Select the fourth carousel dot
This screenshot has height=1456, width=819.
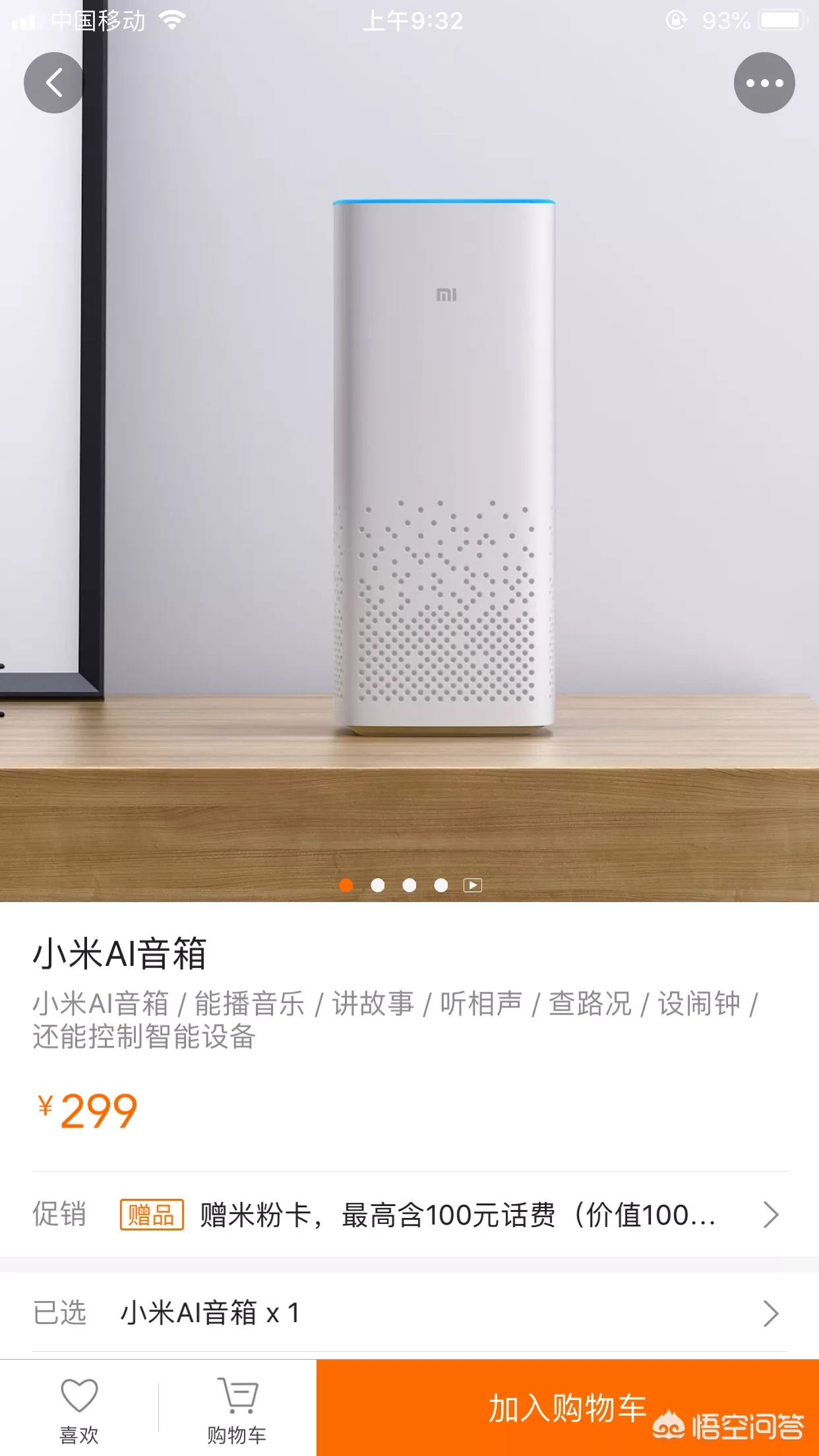point(441,886)
